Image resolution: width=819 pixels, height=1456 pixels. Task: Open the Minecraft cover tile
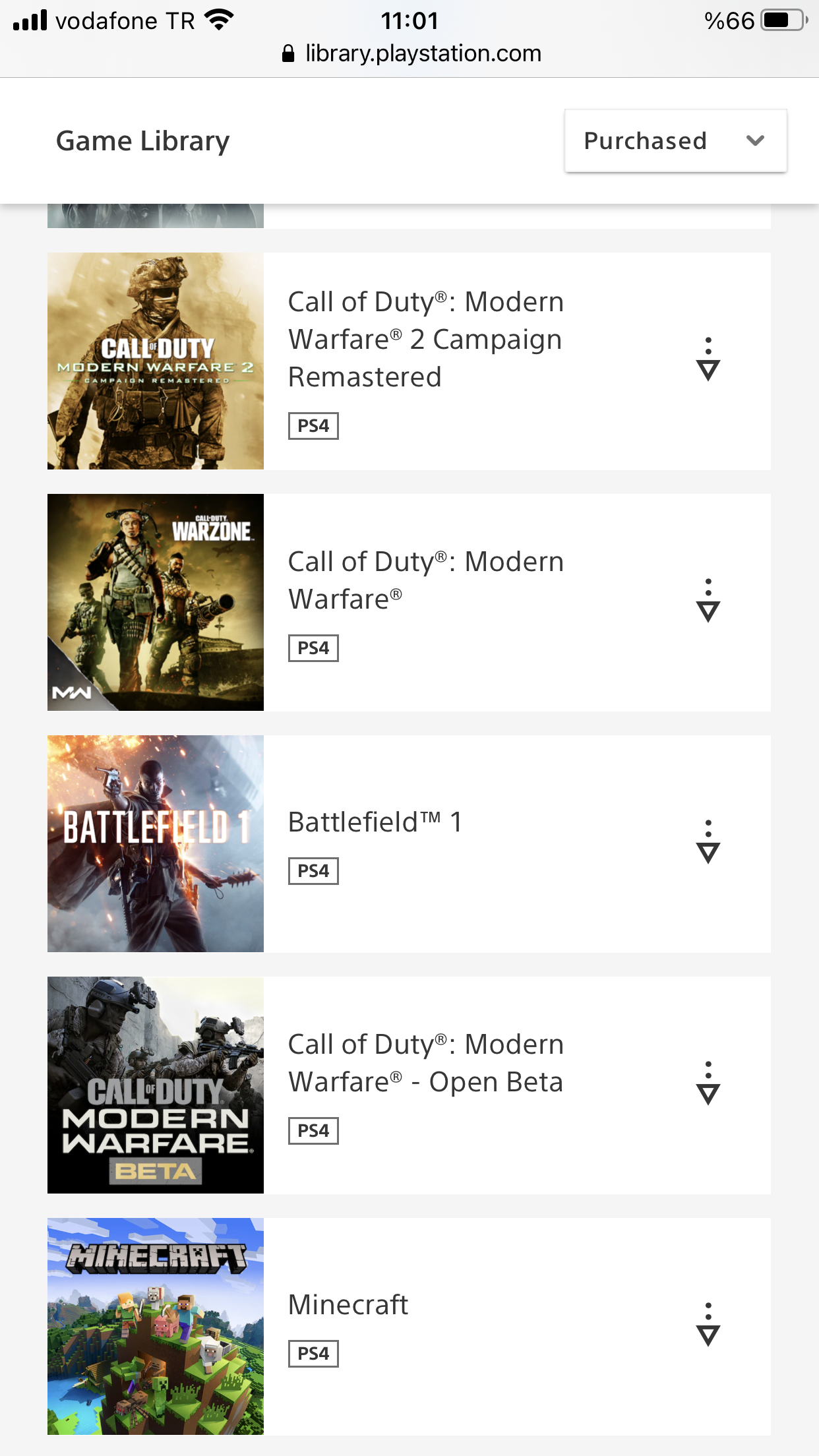click(156, 1326)
